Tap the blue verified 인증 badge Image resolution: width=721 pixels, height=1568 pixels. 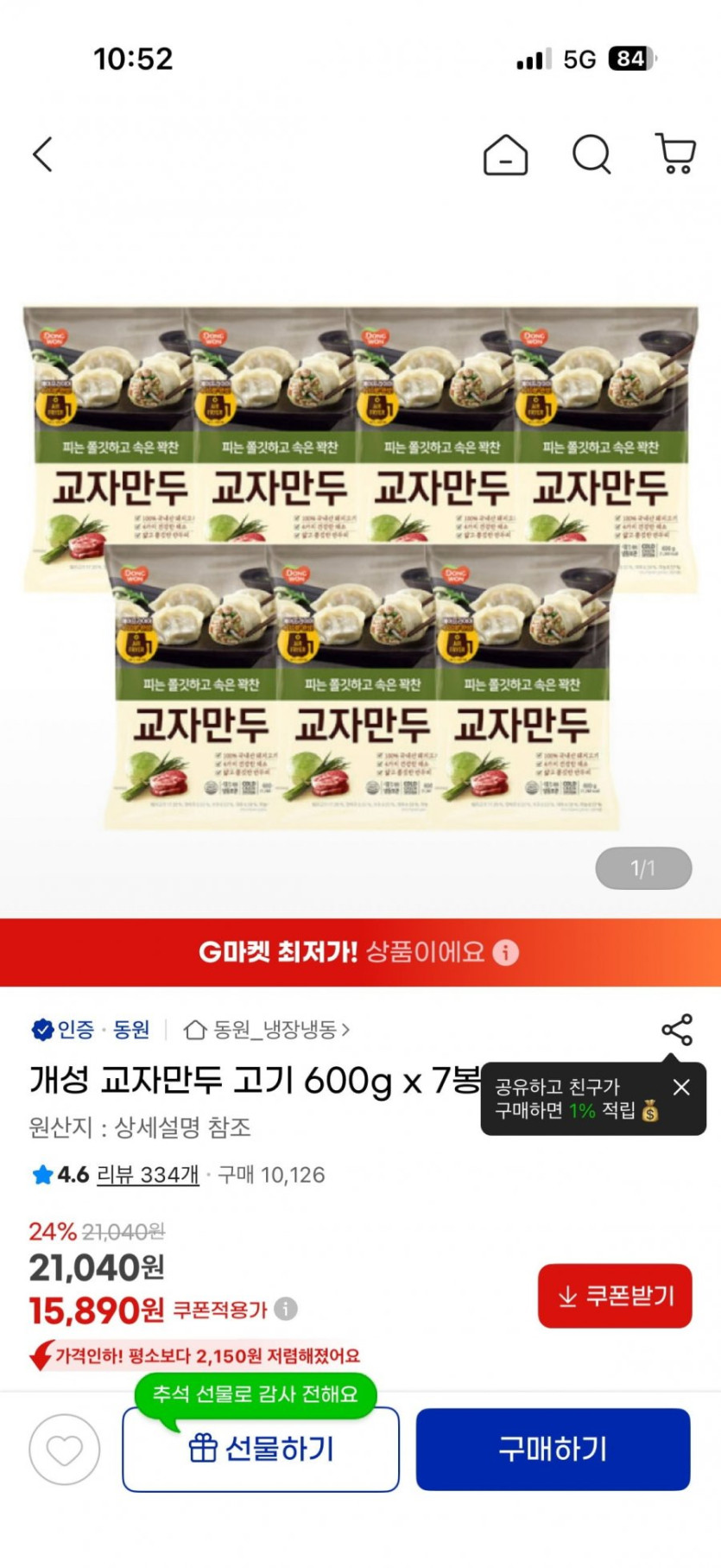[x=42, y=1030]
